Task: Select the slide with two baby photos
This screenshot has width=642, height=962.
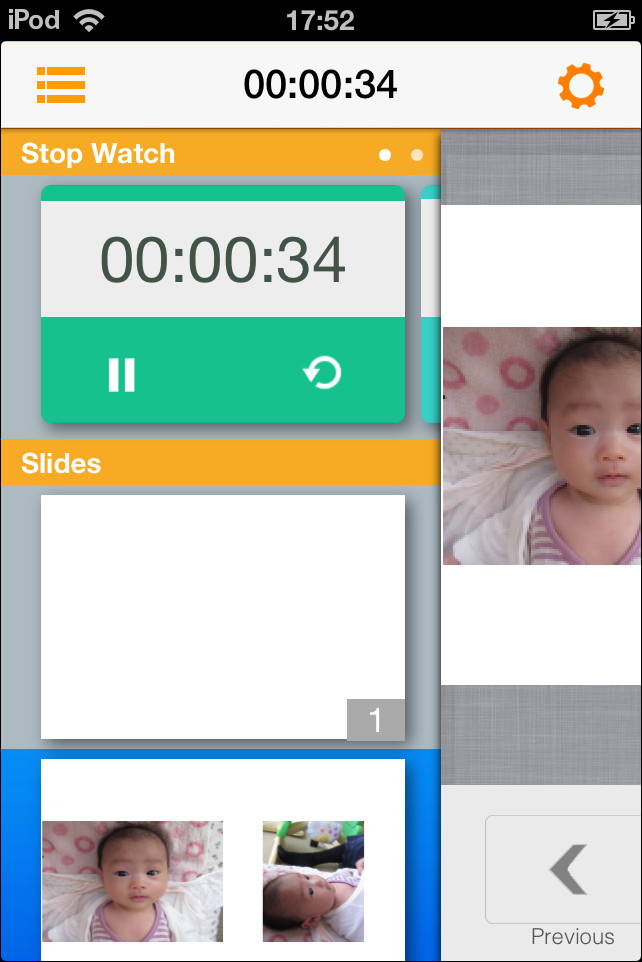Action: (x=222, y=860)
